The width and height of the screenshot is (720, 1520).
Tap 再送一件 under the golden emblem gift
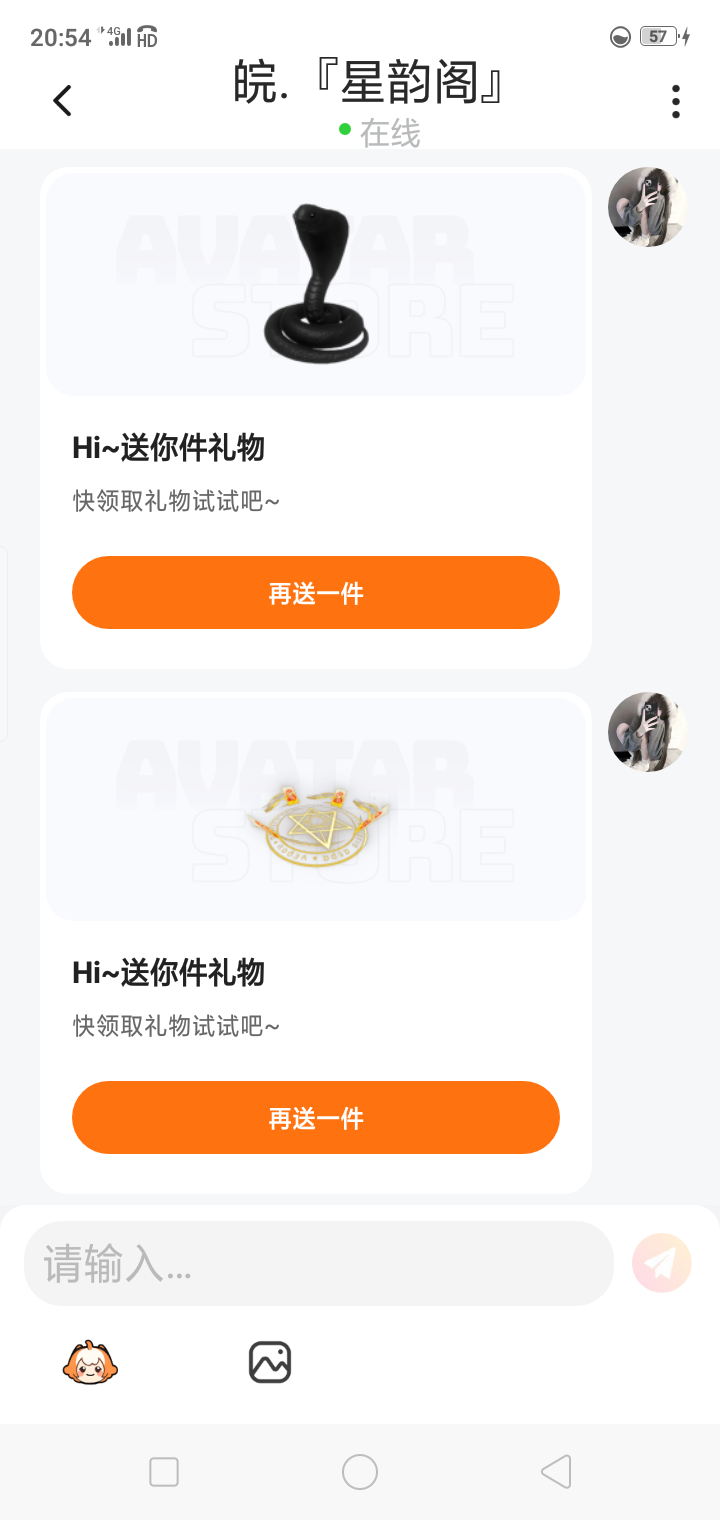[x=316, y=1118]
